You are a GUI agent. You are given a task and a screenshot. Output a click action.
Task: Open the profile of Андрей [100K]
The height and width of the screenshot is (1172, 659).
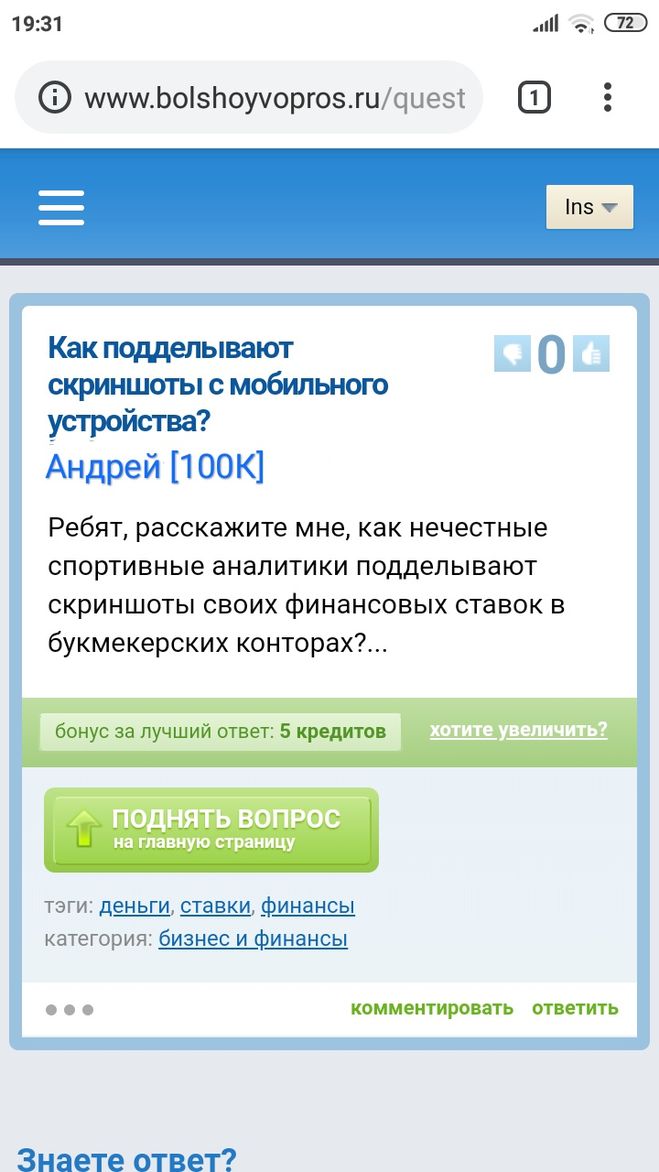click(x=155, y=467)
